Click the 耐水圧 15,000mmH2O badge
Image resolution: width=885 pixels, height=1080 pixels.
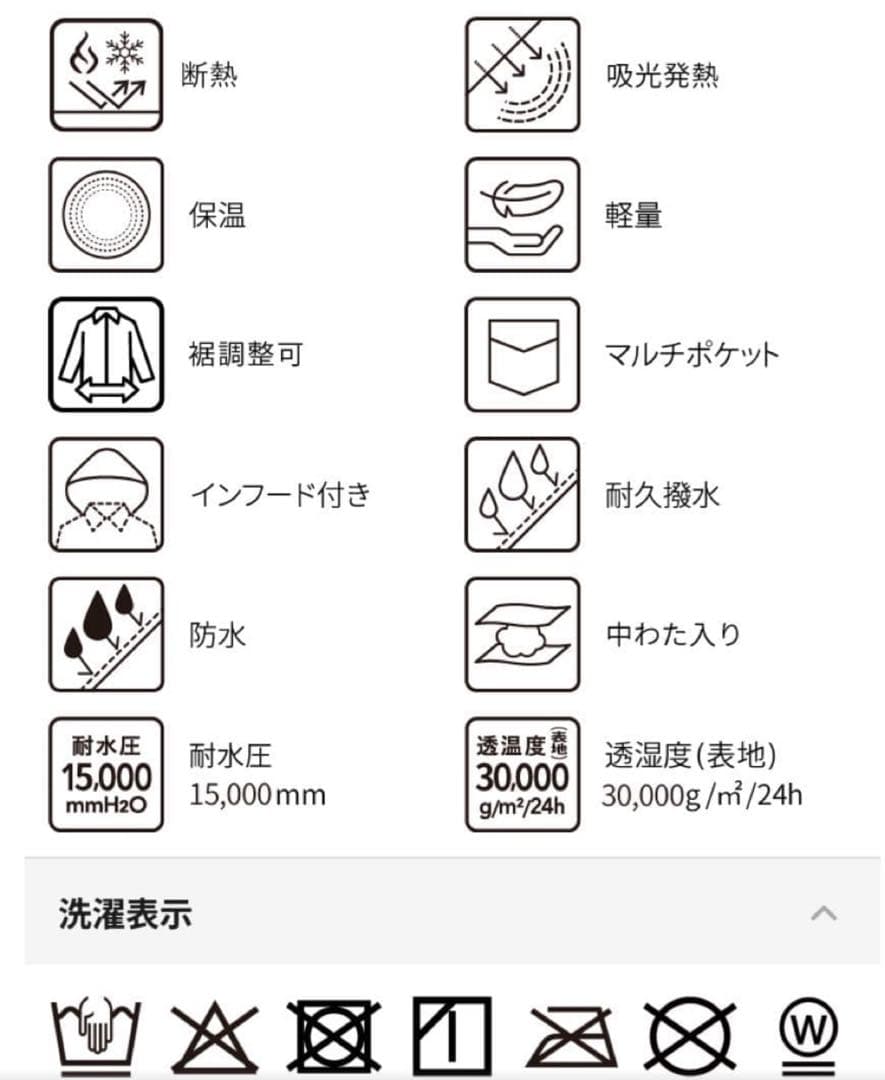[x=105, y=772]
